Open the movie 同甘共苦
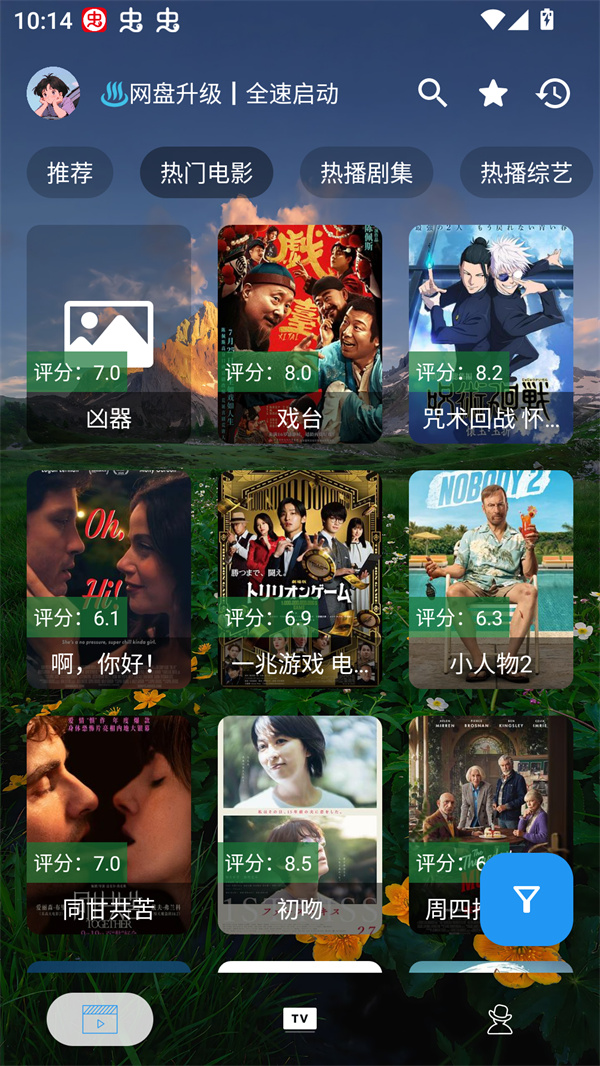Image resolution: width=600 pixels, height=1066 pixels. (109, 824)
